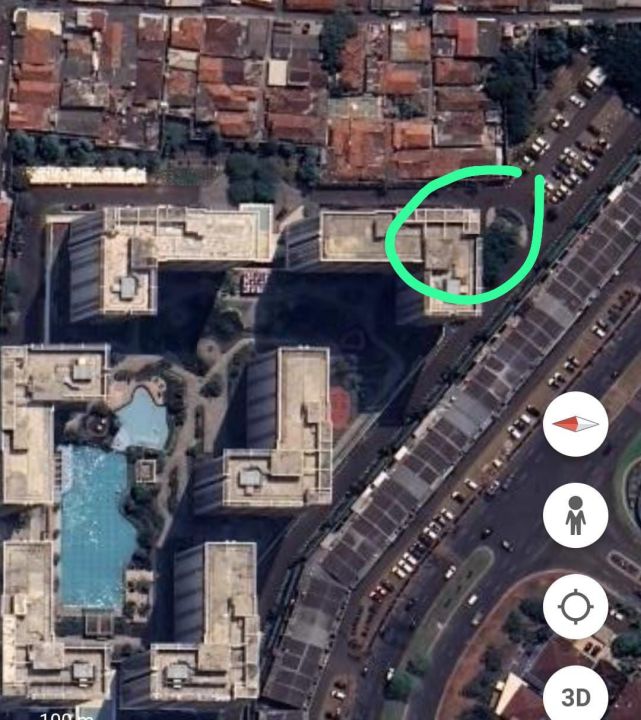Screen dimensions: 641x720
Task: Open Street View with the pegman button
Action: tap(576, 516)
